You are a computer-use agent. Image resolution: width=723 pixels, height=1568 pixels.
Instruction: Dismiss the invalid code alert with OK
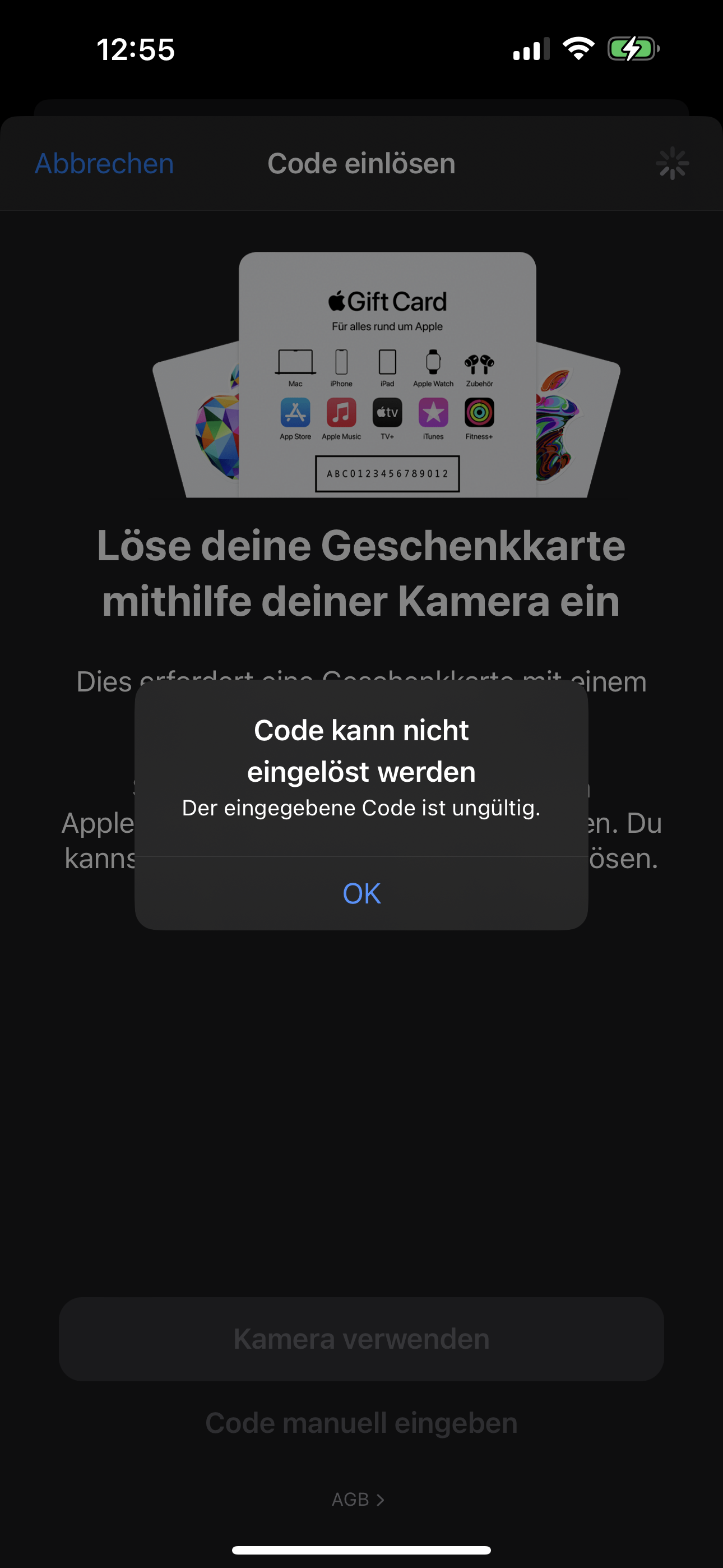(x=361, y=893)
